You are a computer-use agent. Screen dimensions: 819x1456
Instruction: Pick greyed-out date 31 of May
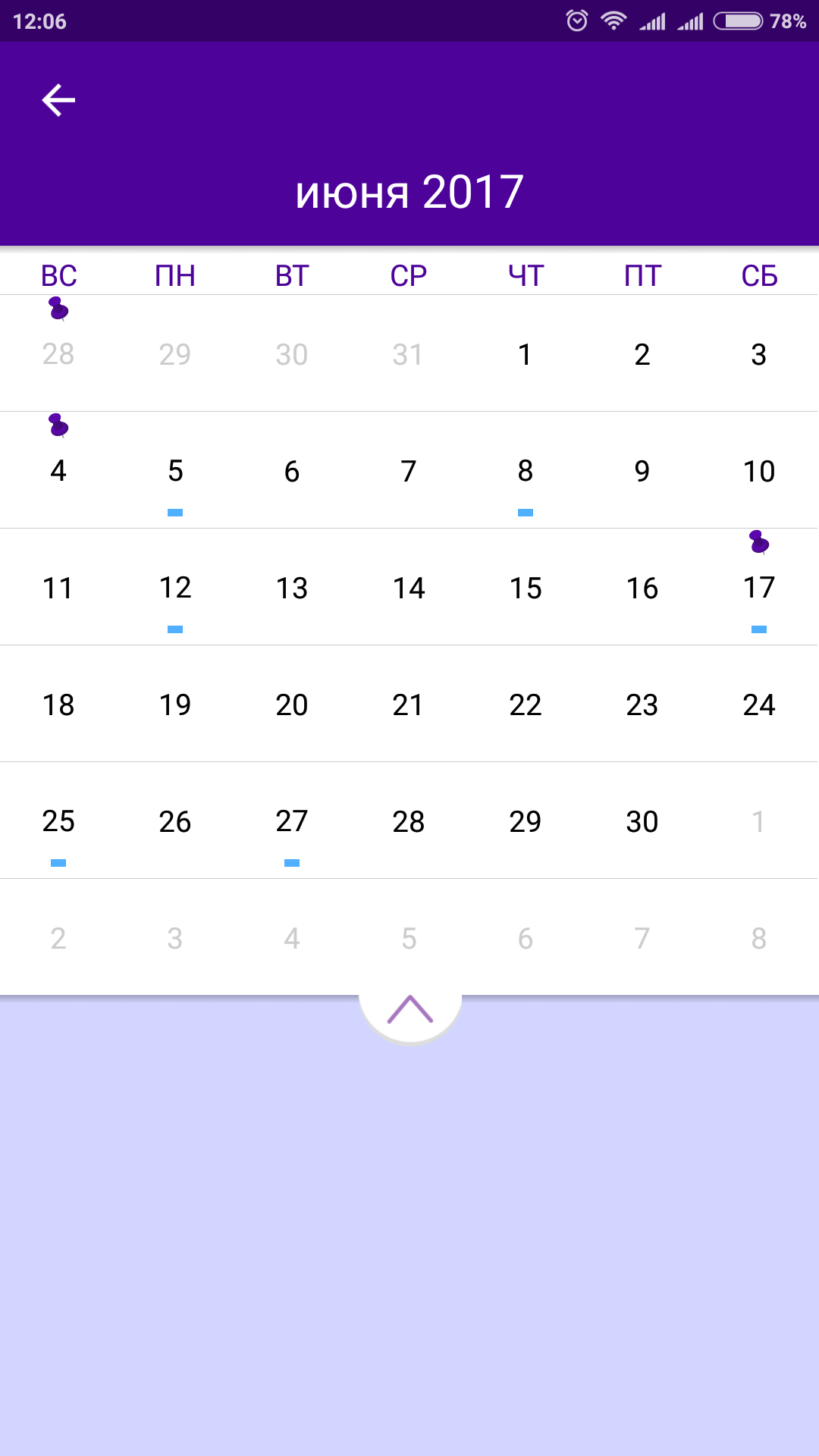(x=408, y=354)
